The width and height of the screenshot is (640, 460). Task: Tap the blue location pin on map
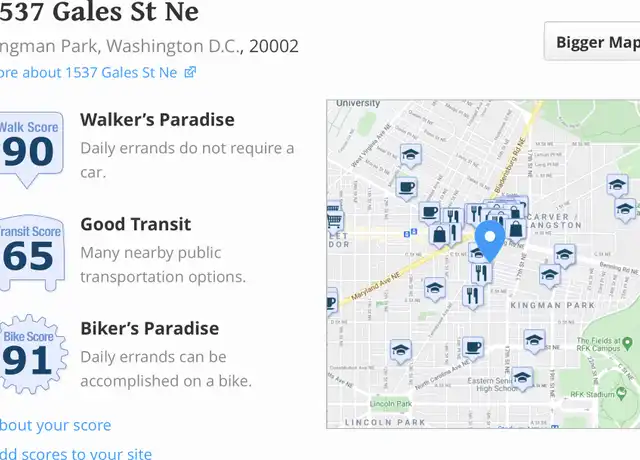coord(489,240)
